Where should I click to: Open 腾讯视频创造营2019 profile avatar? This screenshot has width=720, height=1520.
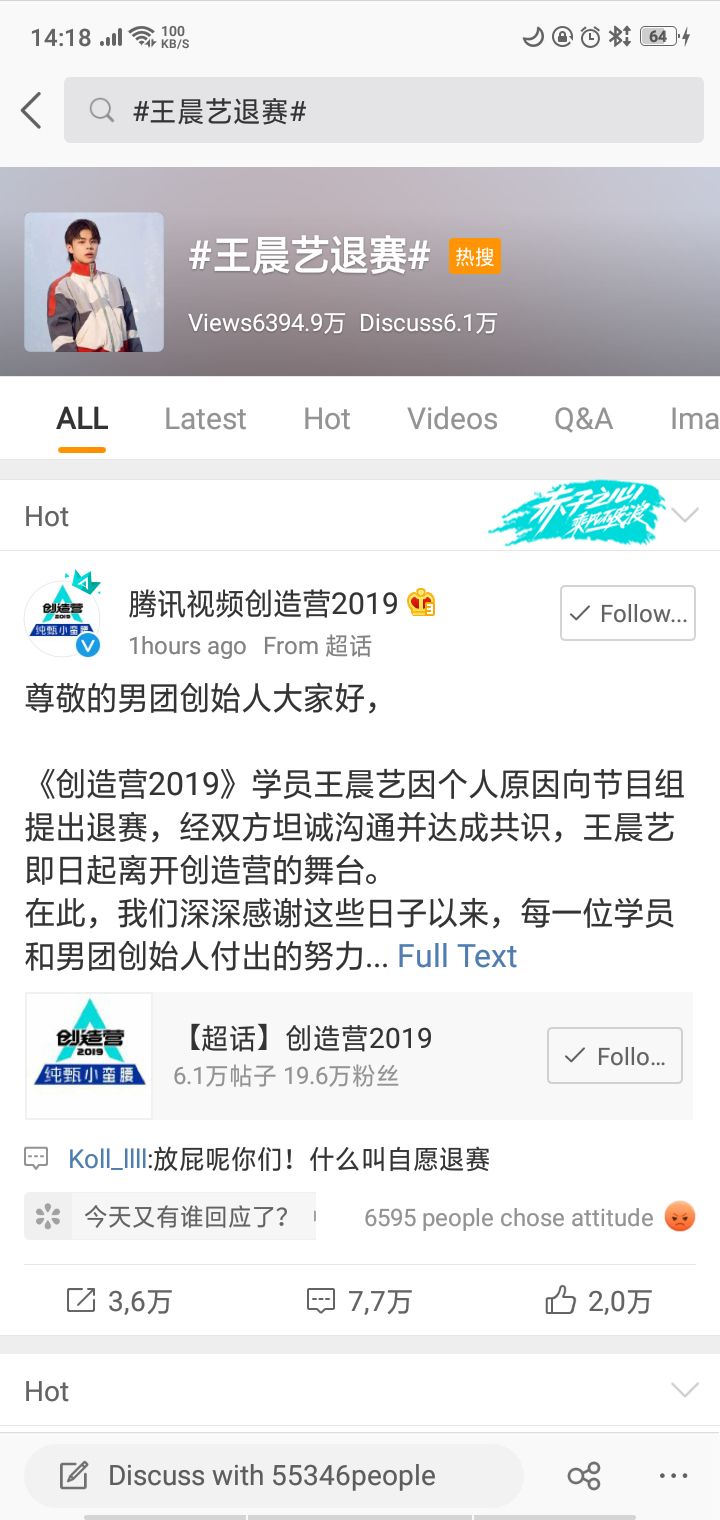click(62, 616)
